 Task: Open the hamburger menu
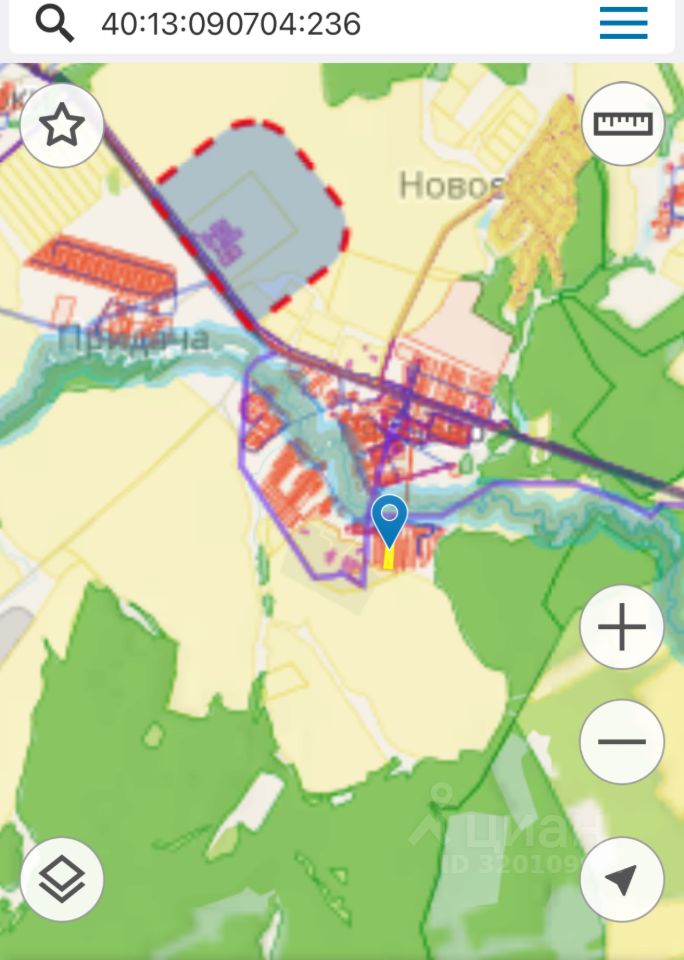(x=623, y=23)
